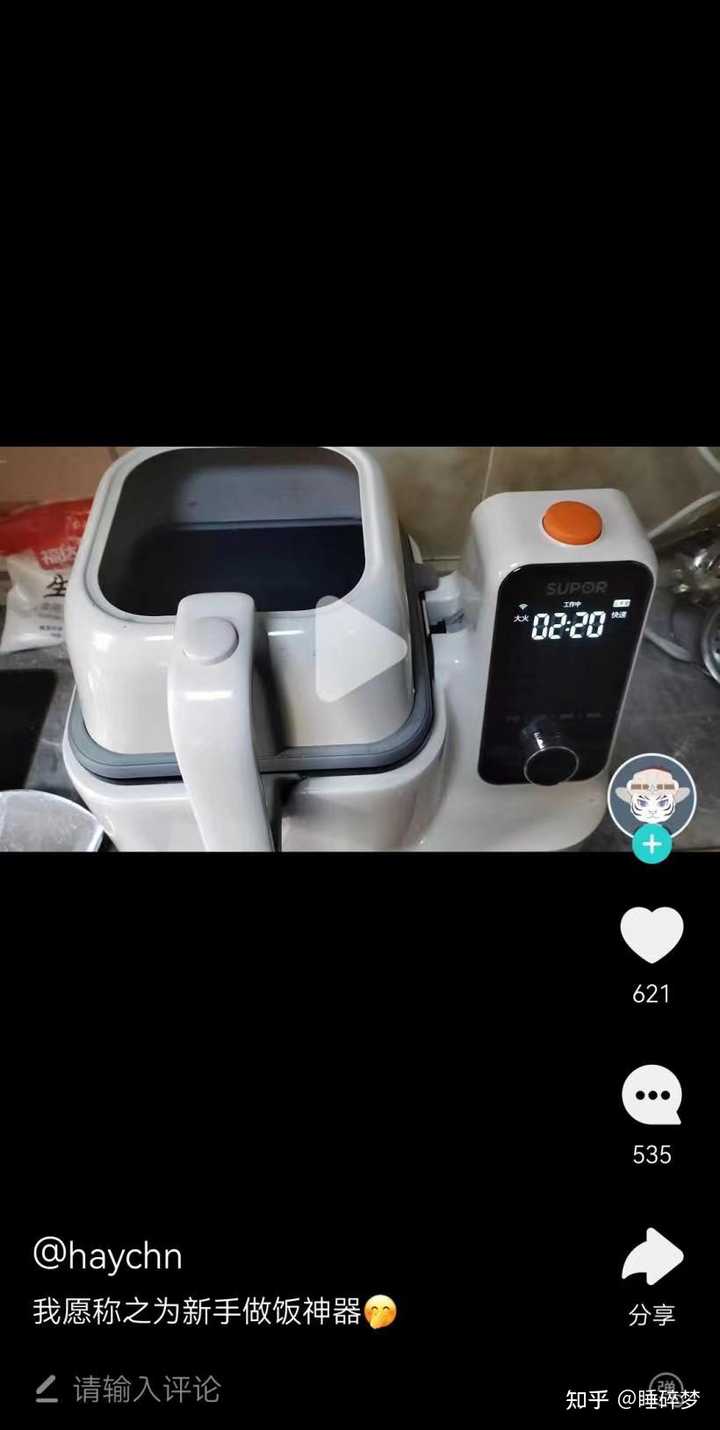This screenshot has height=1430, width=720.
Task: Open the 535 comments
Action: coord(651,1096)
